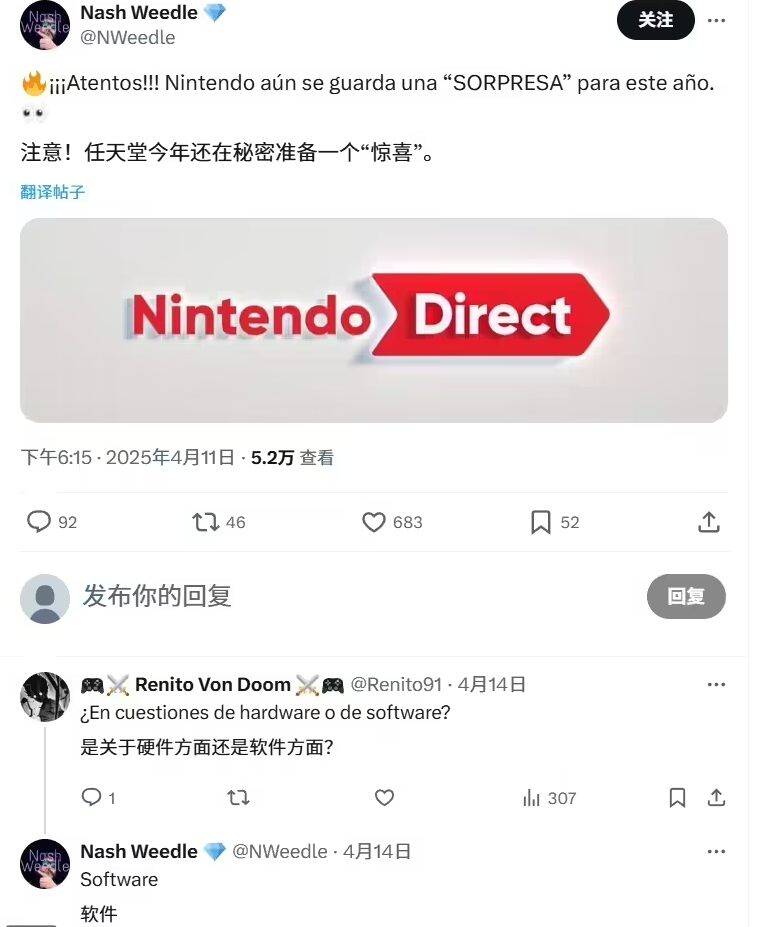
Task: Repost the Nintendo surprise post
Action: (x=206, y=522)
